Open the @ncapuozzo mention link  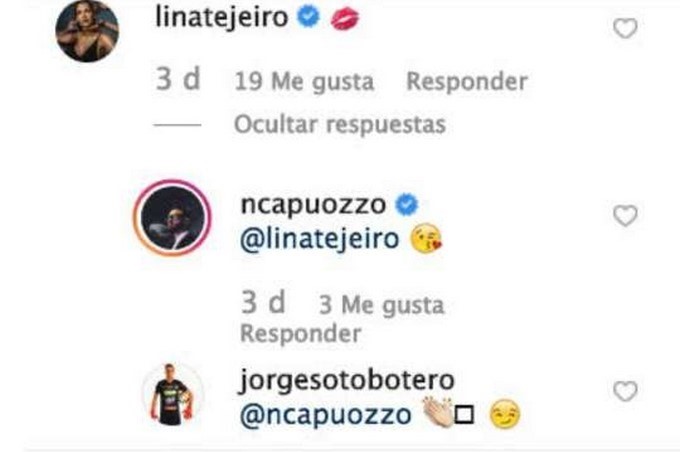point(326,414)
